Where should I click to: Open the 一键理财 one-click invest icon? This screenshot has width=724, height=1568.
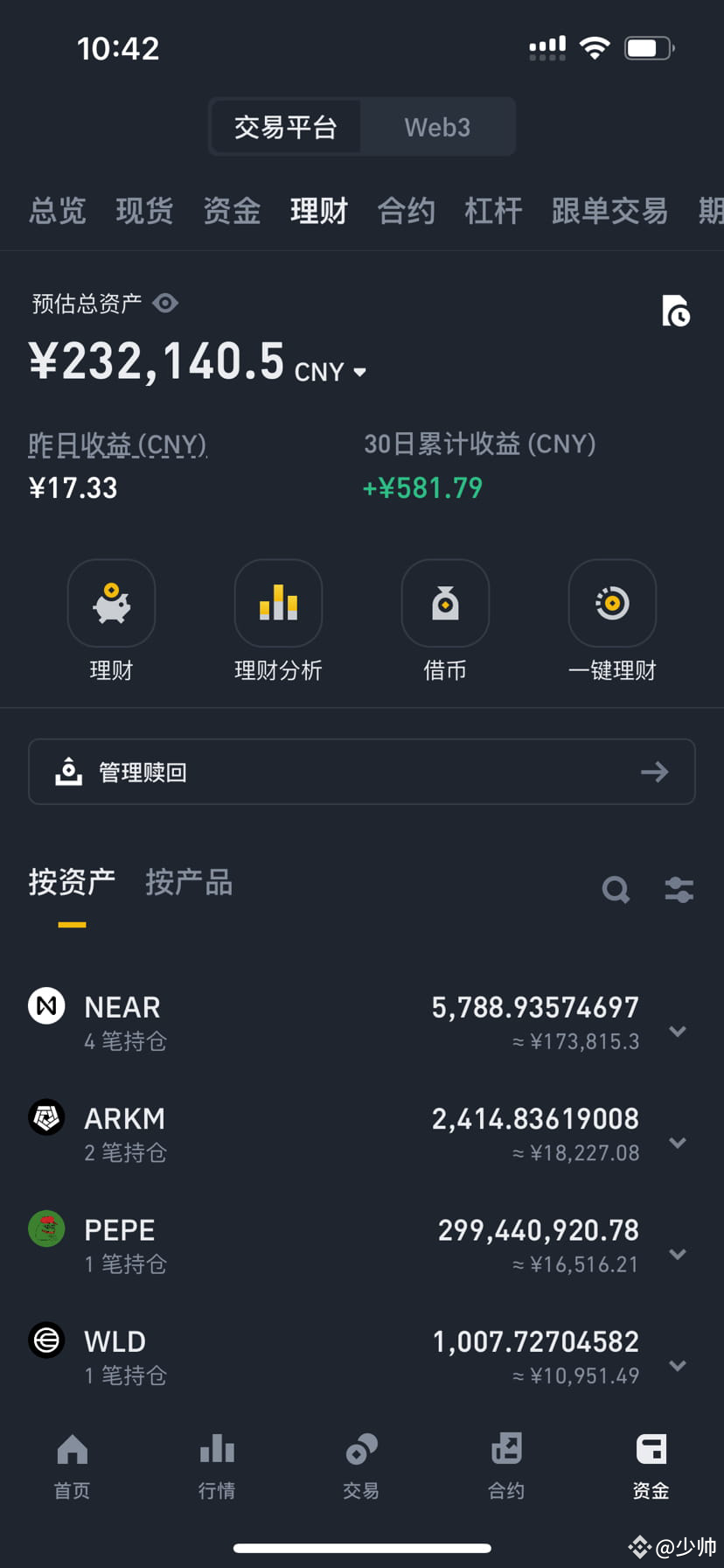pyautogui.click(x=612, y=603)
